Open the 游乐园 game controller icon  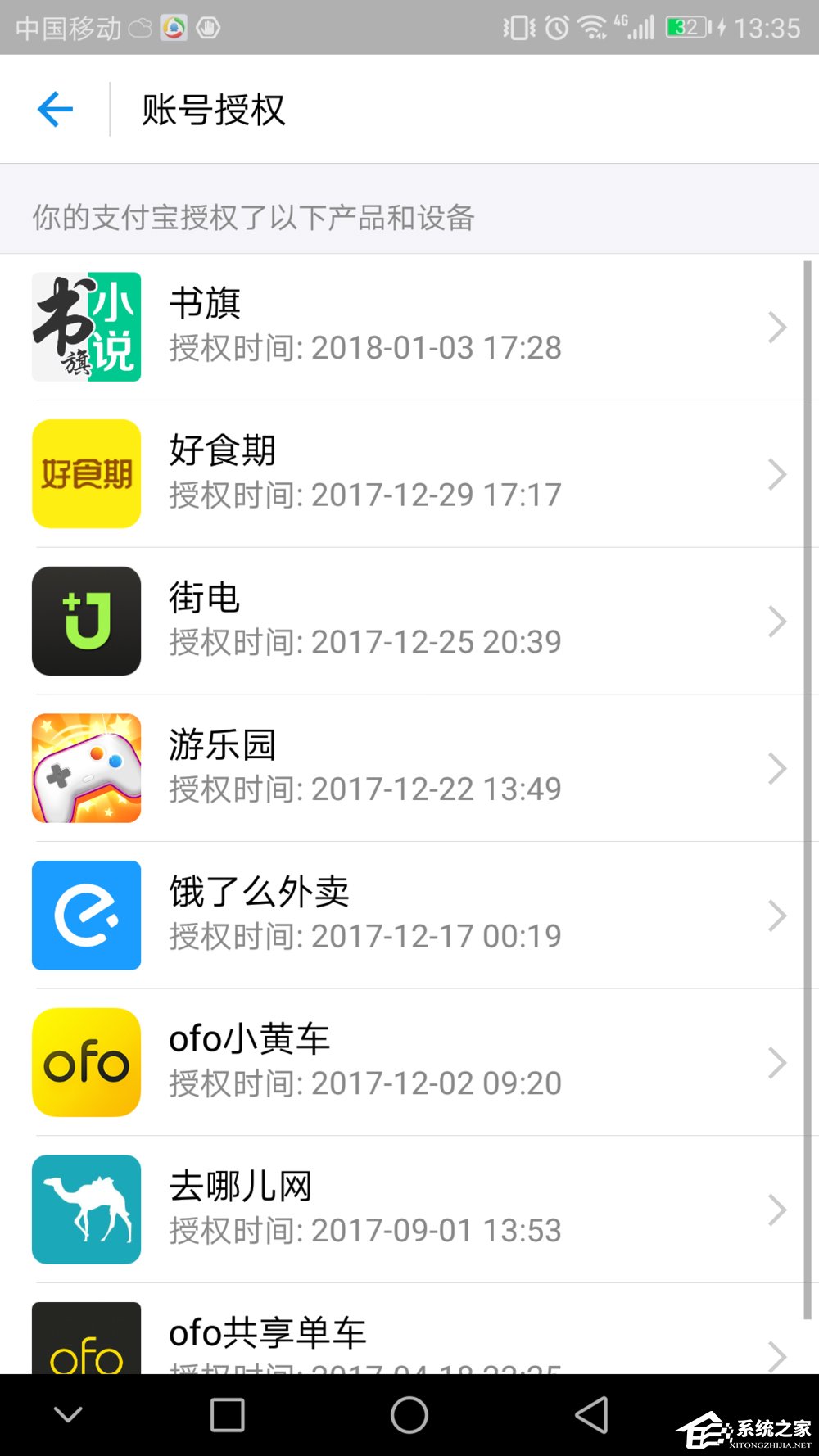tap(86, 768)
